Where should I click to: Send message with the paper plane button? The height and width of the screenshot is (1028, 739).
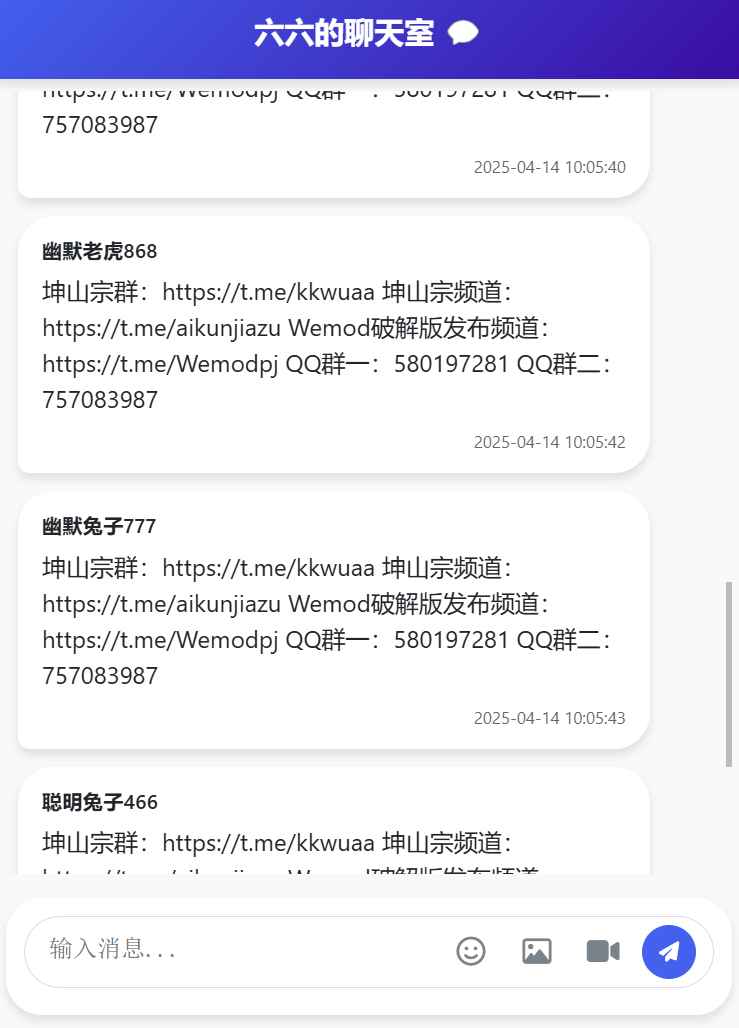668,951
